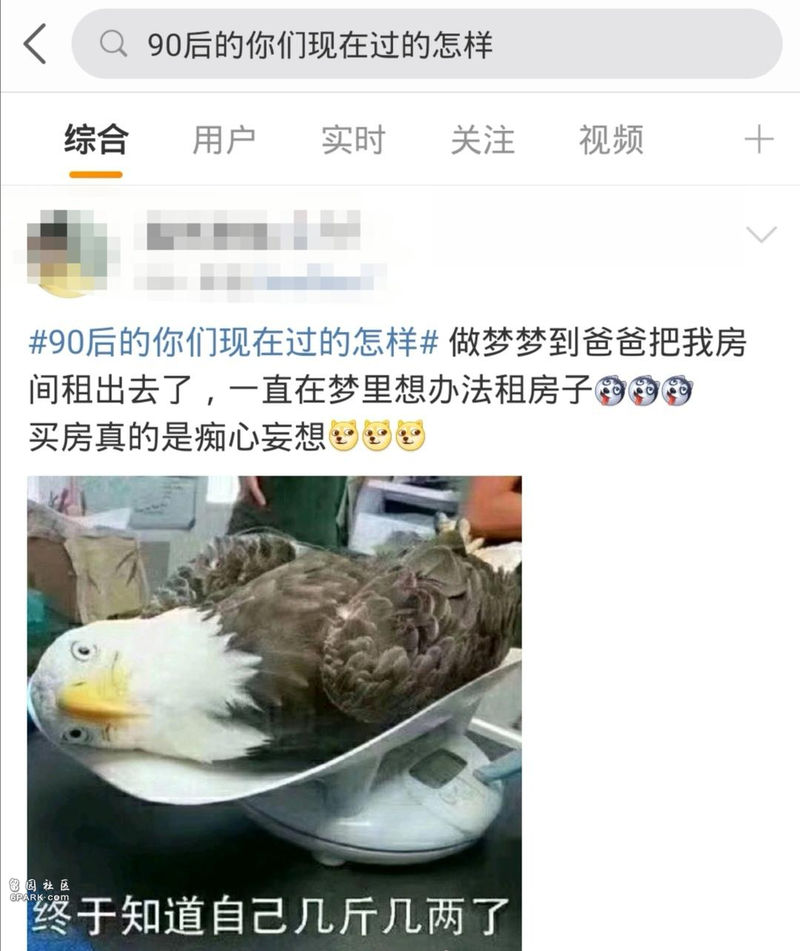Open the 实时 tab
The width and height of the screenshot is (800, 951).
click(353, 140)
